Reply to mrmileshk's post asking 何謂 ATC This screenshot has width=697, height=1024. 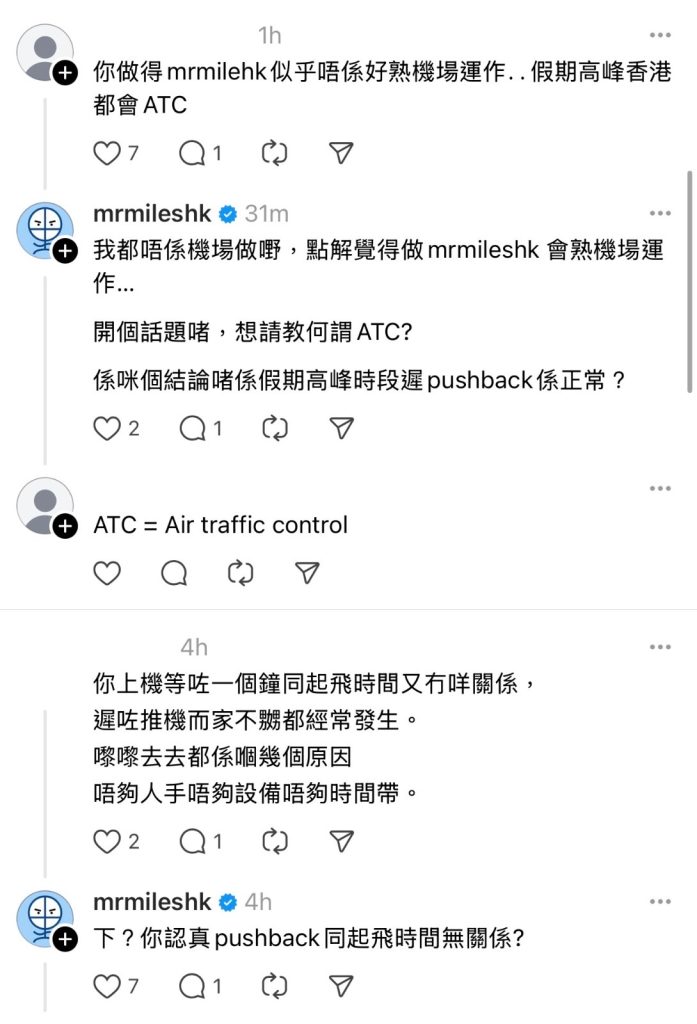(192, 428)
